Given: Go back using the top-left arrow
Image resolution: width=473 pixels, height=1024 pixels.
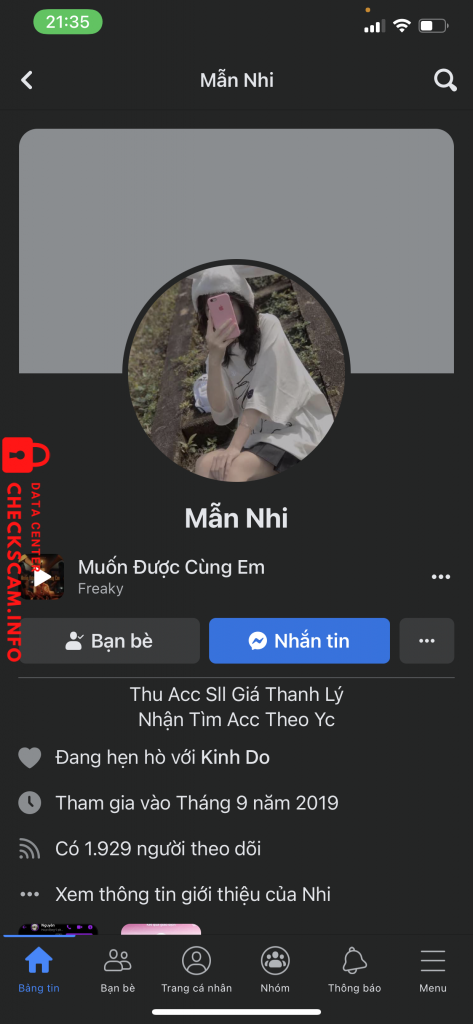Looking at the screenshot, I should coord(27,80).
